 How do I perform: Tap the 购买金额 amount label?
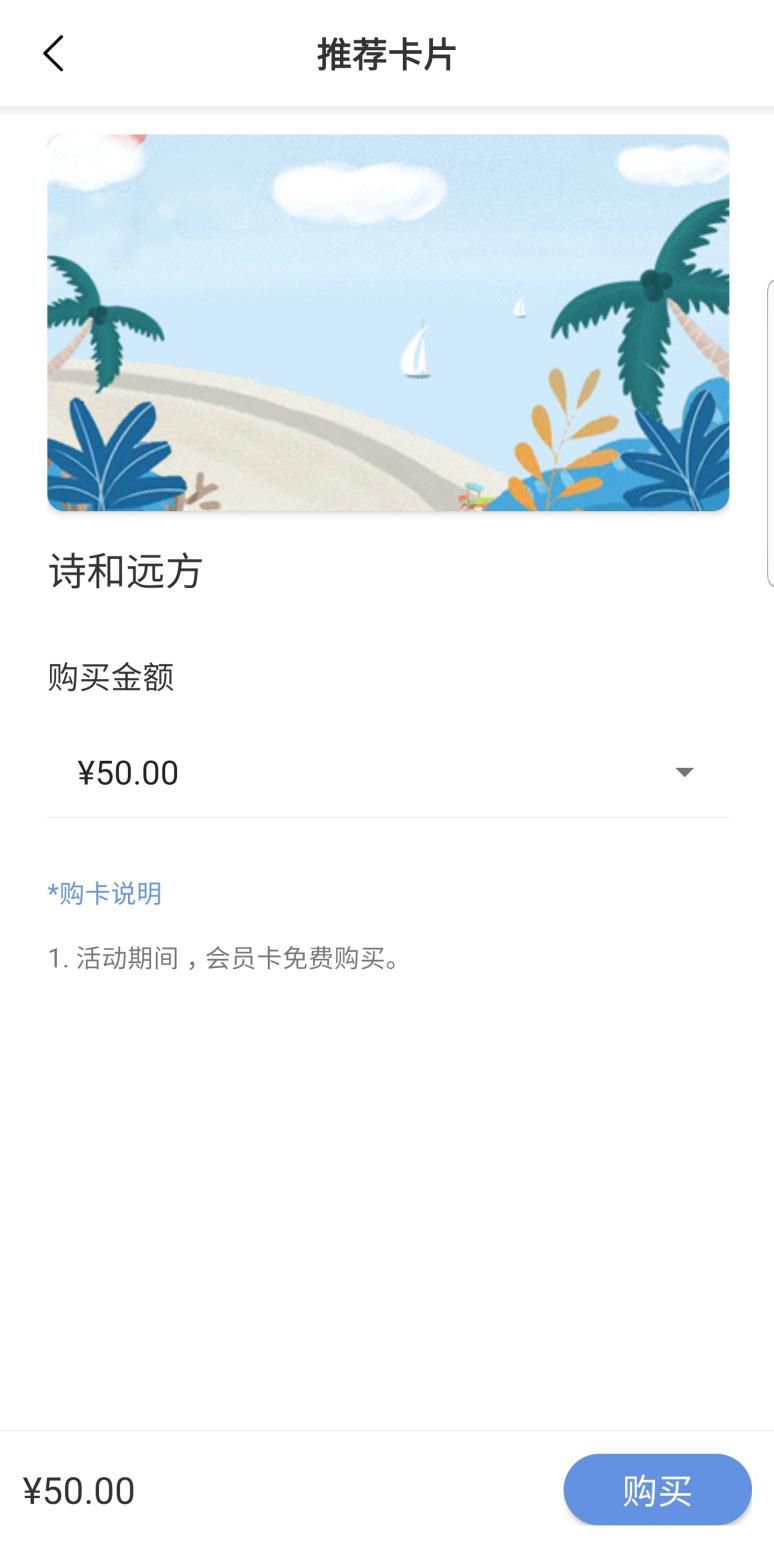pos(111,677)
